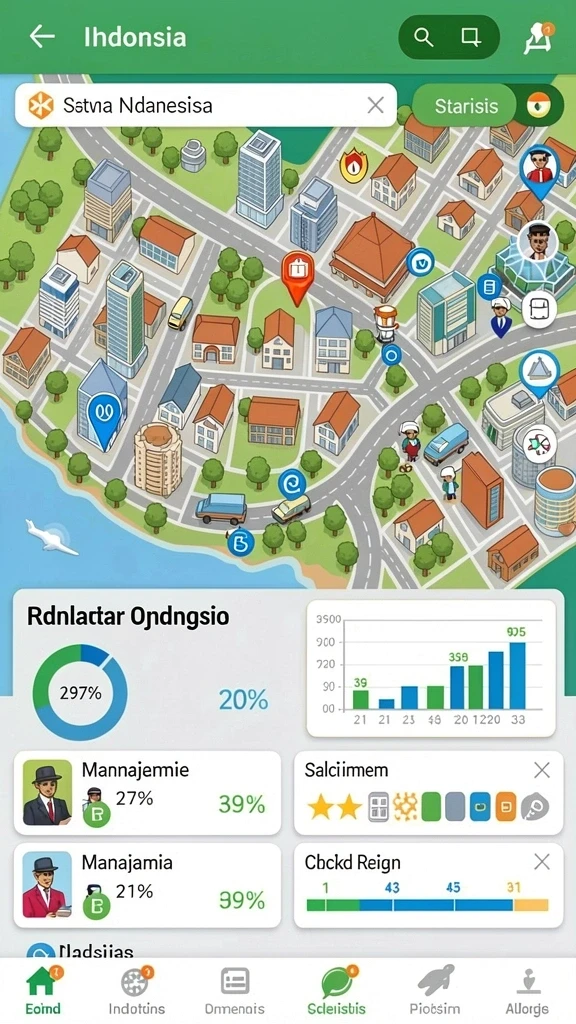Tap the square icon beside search

[x=470, y=37]
